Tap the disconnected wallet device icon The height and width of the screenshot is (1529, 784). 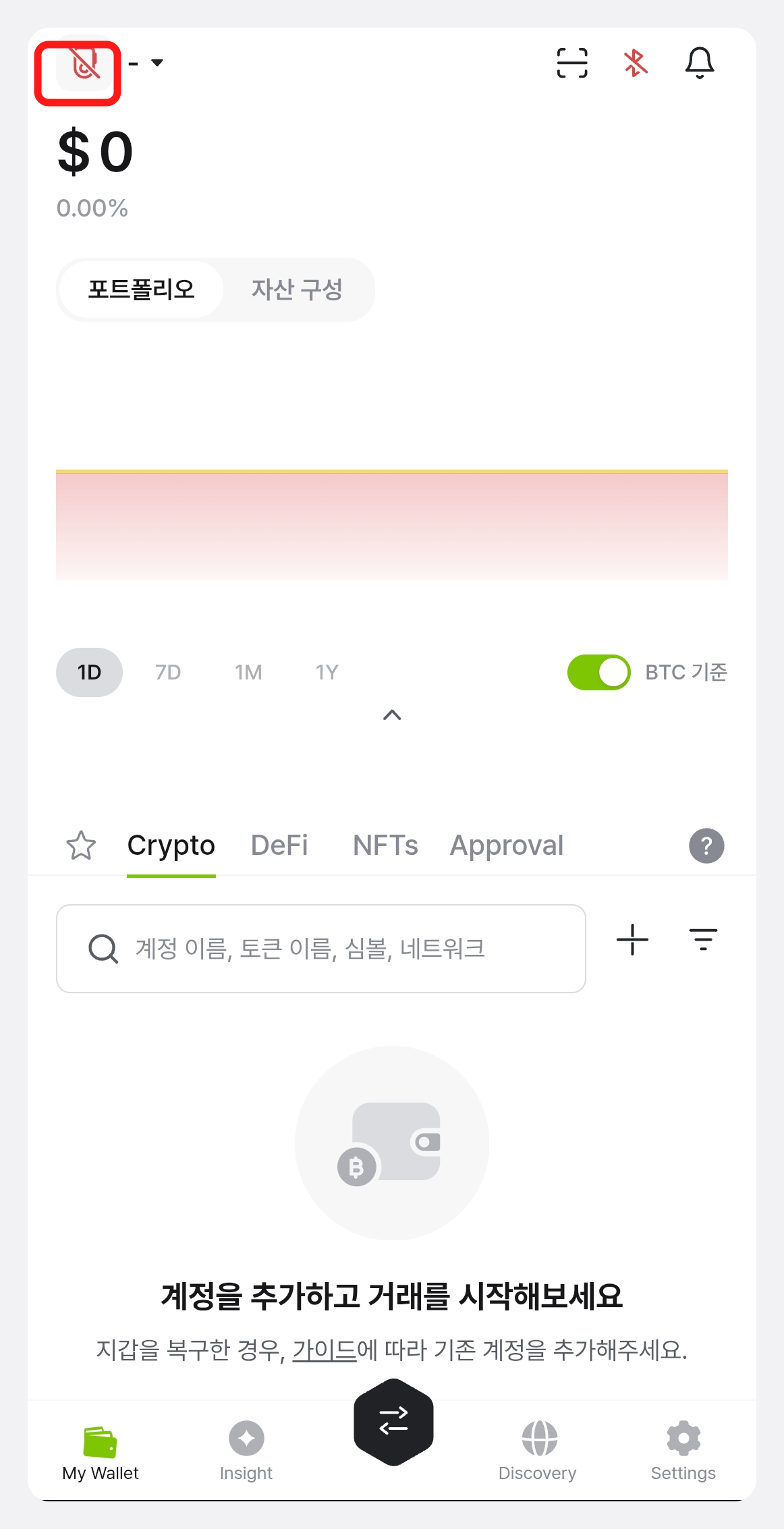click(84, 63)
